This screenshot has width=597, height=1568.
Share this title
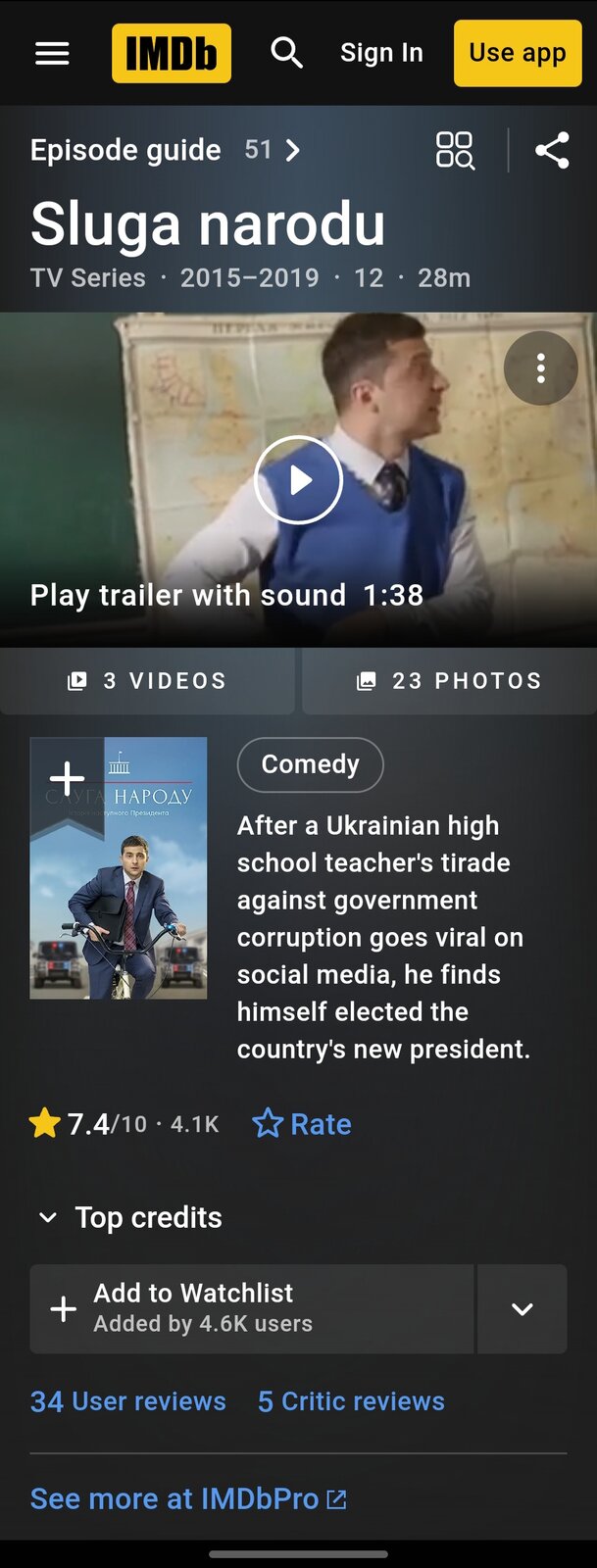click(x=552, y=150)
